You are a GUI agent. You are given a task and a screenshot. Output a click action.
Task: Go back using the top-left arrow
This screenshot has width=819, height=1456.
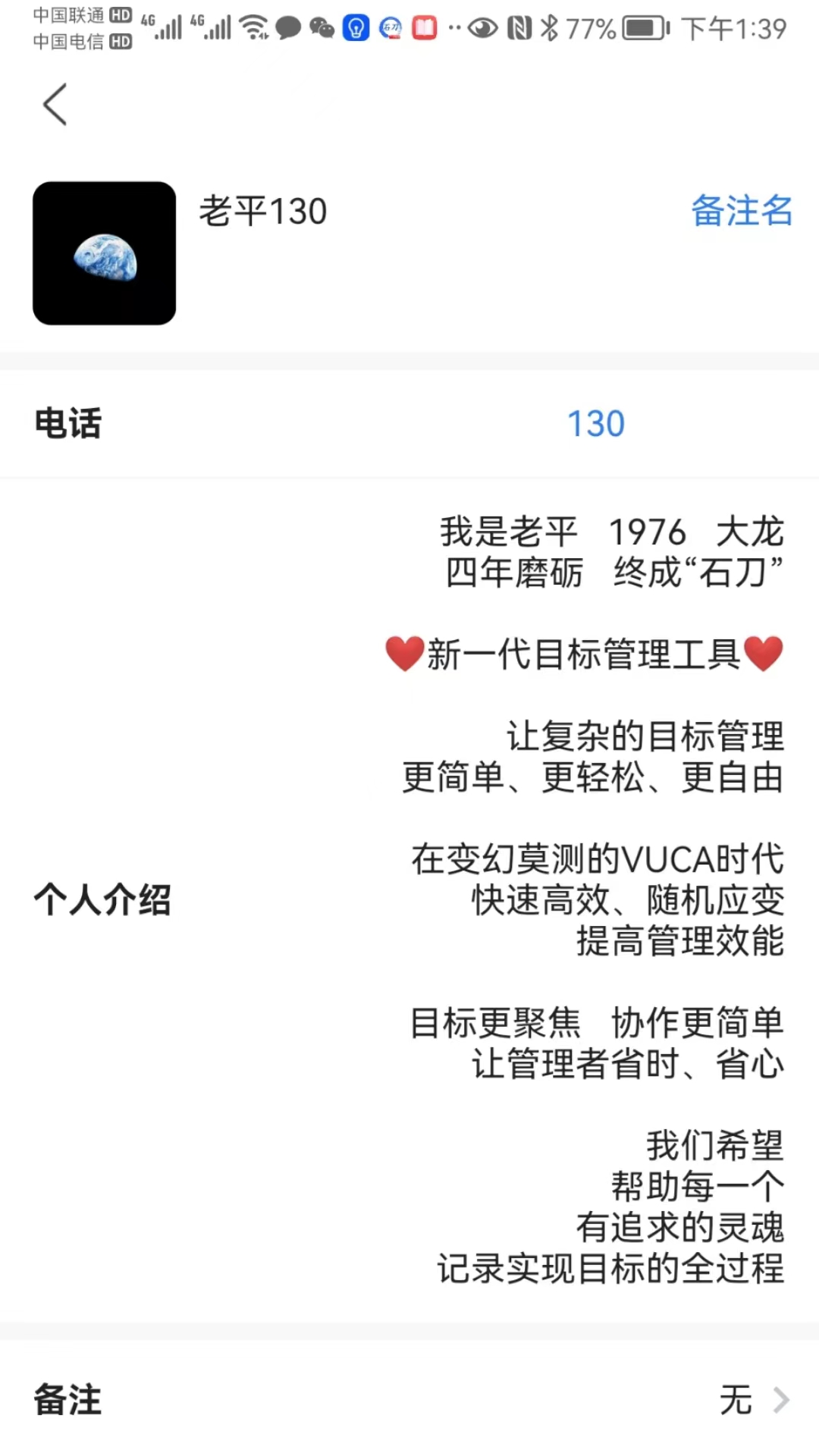pyautogui.click(x=55, y=105)
